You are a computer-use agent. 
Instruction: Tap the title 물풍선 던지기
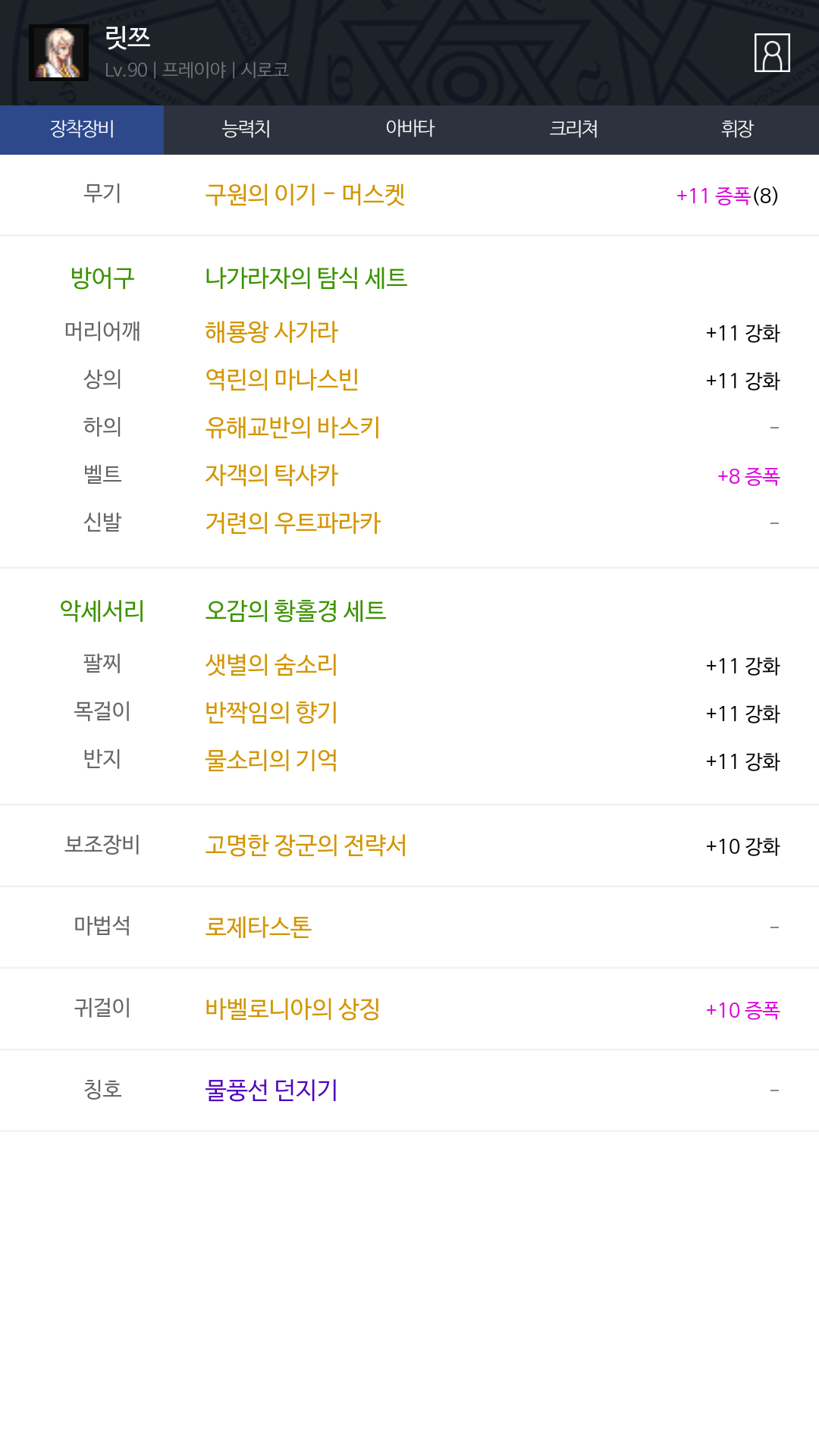click(271, 1090)
